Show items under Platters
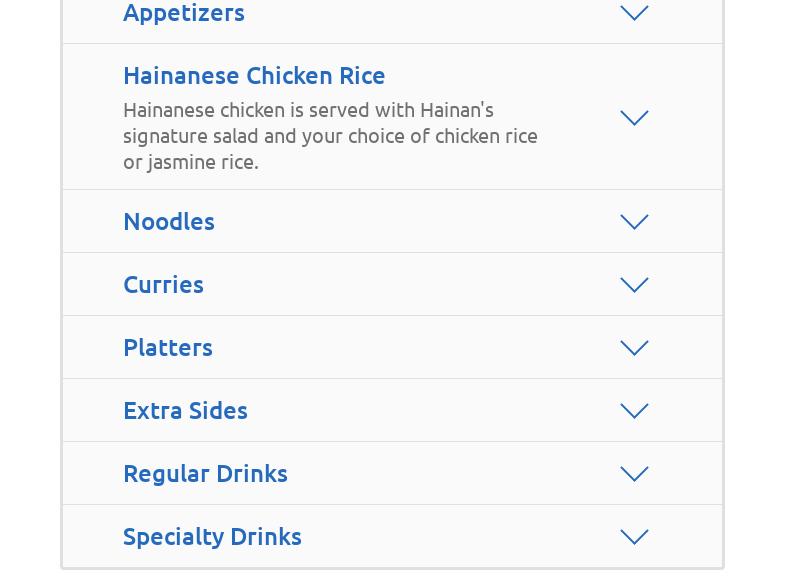 coord(634,348)
